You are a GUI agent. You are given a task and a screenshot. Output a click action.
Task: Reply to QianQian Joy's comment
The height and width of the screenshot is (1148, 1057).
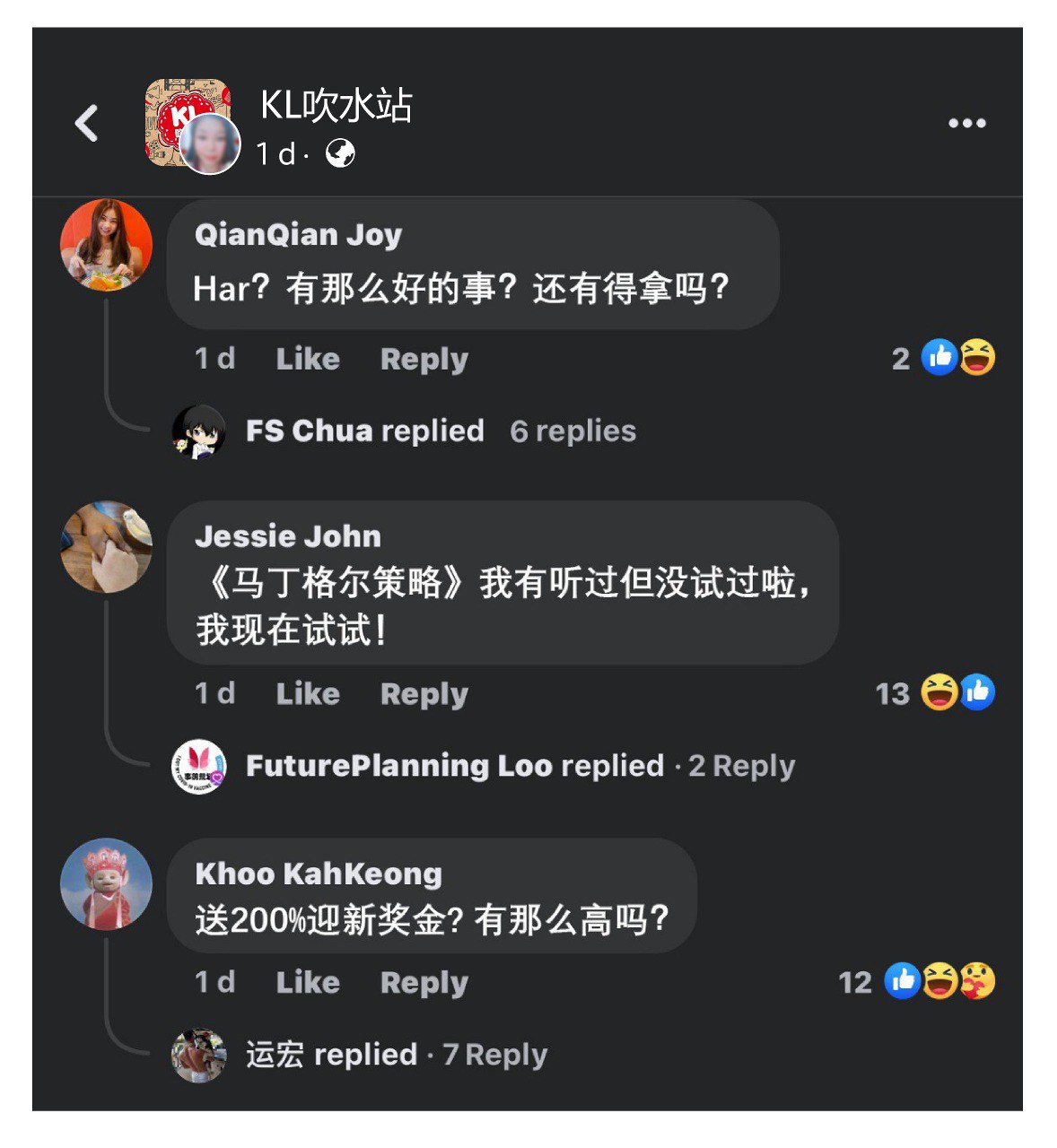[x=424, y=359]
